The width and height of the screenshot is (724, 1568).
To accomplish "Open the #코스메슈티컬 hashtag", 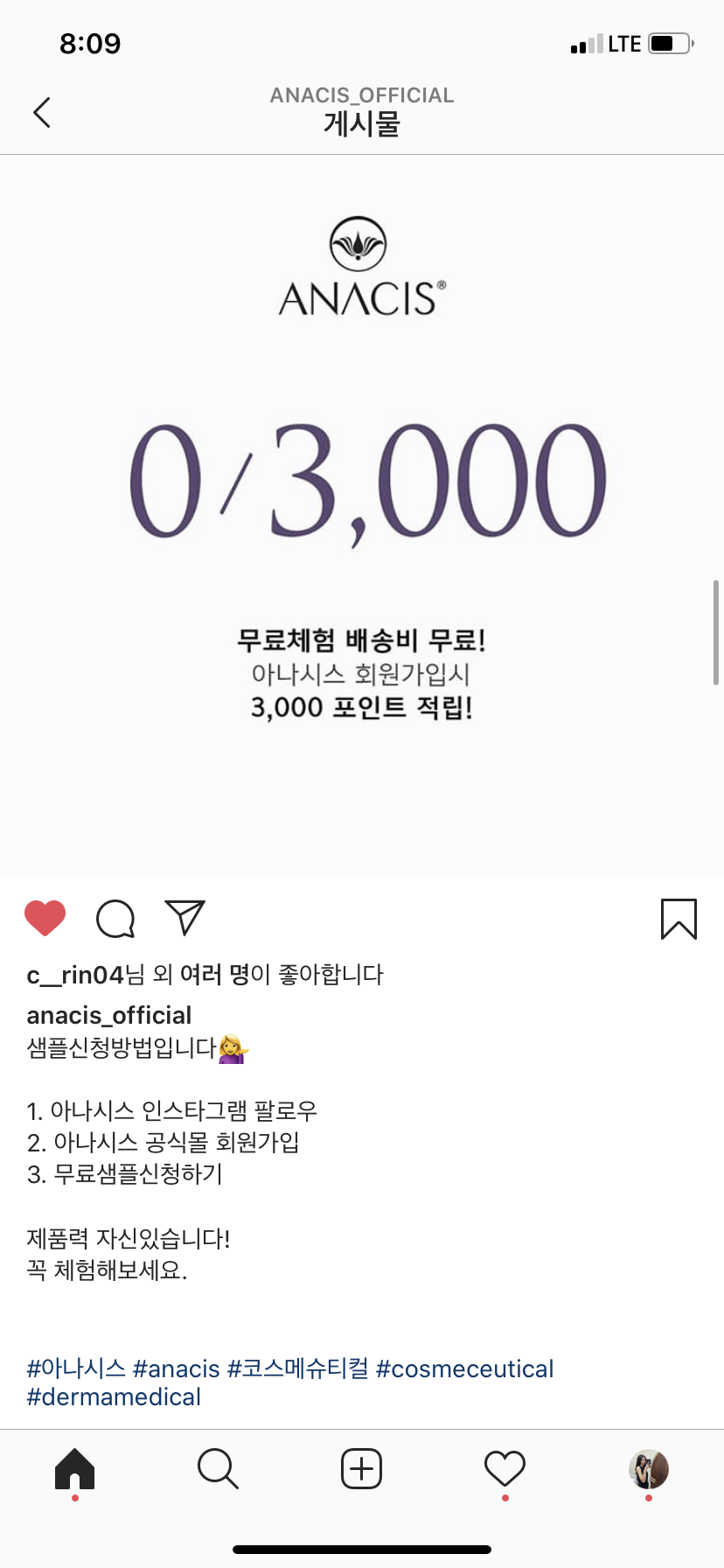I will [x=298, y=1368].
